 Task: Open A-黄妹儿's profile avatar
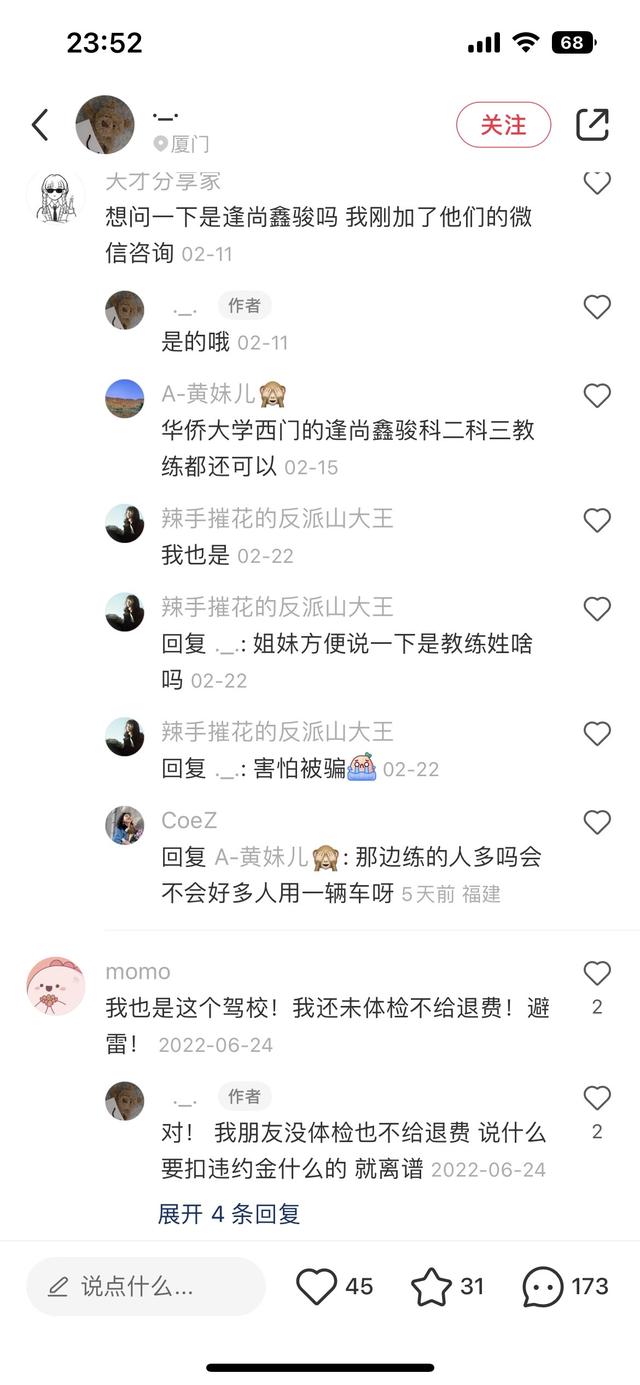click(x=125, y=398)
